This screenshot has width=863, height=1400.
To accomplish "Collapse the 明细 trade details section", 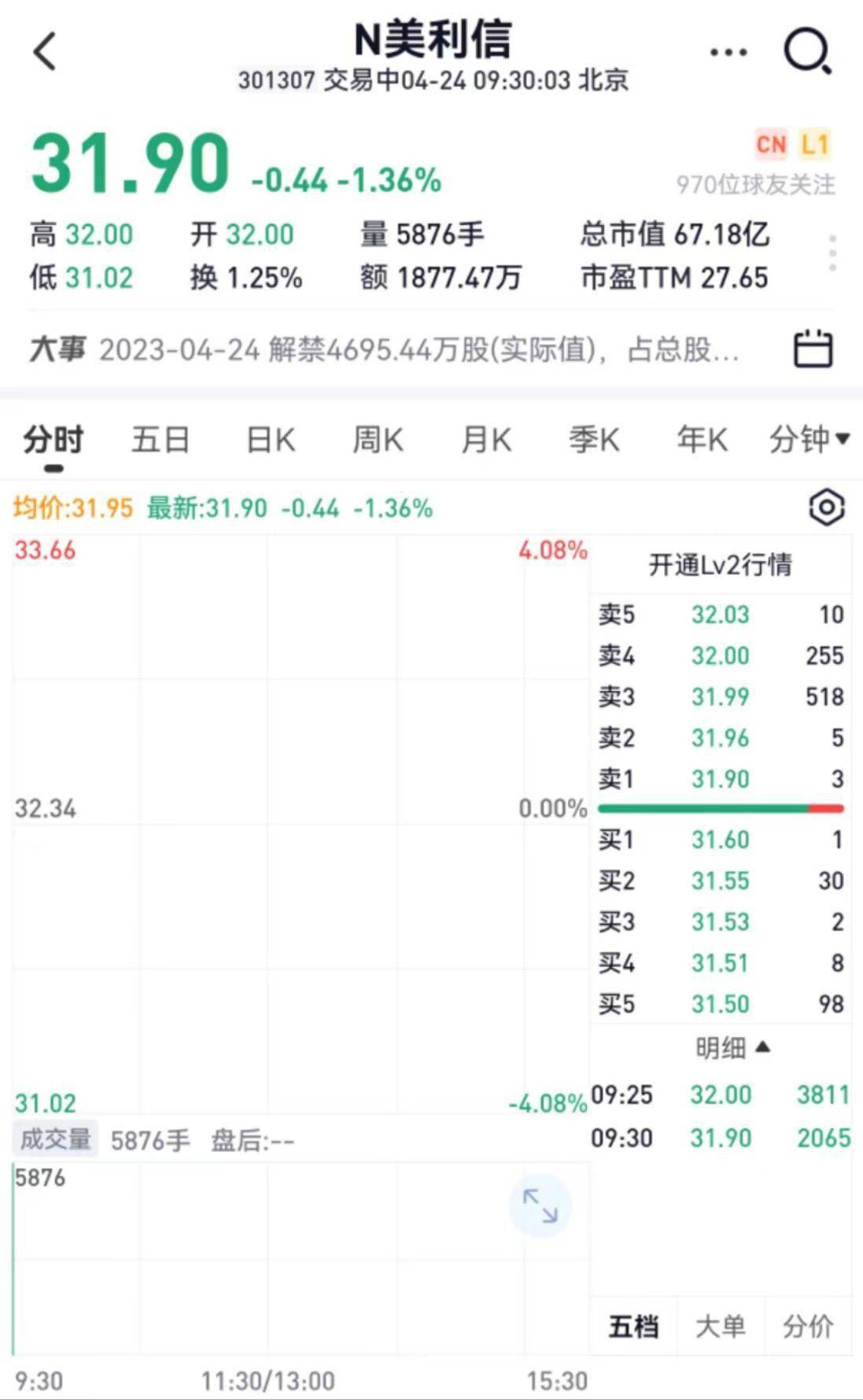I will [732, 1047].
